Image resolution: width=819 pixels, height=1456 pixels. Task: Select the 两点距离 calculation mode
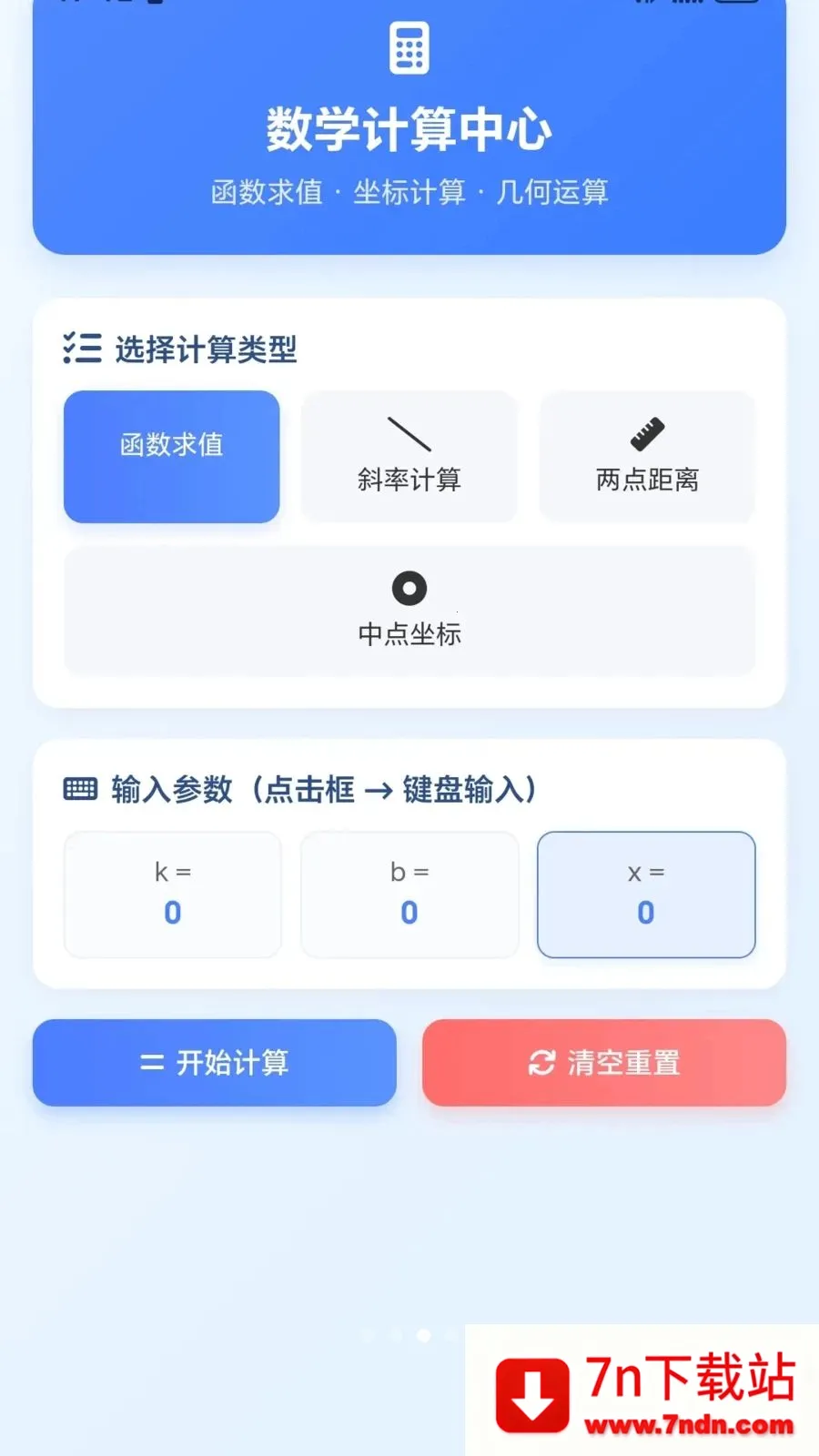click(x=646, y=457)
